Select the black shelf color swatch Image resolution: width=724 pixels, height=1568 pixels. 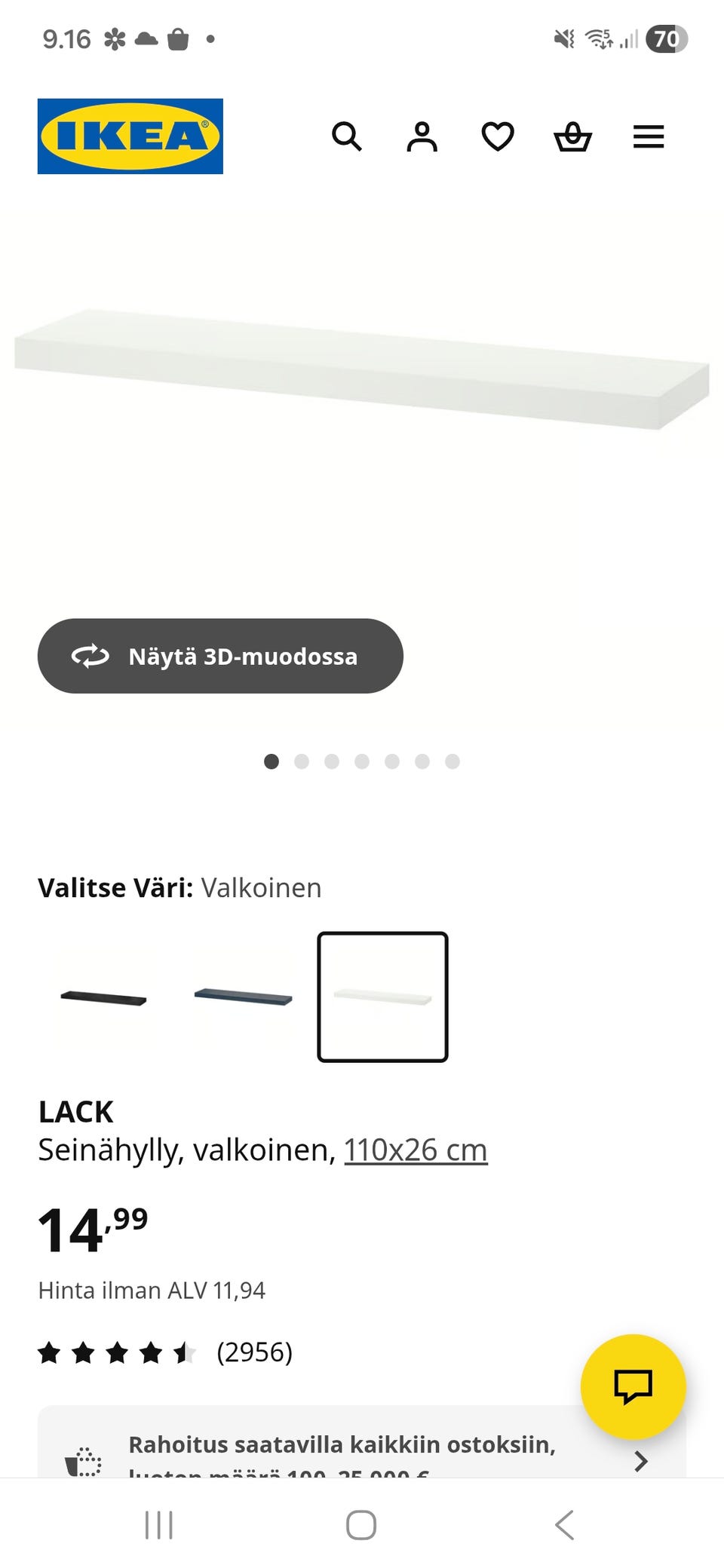(103, 997)
